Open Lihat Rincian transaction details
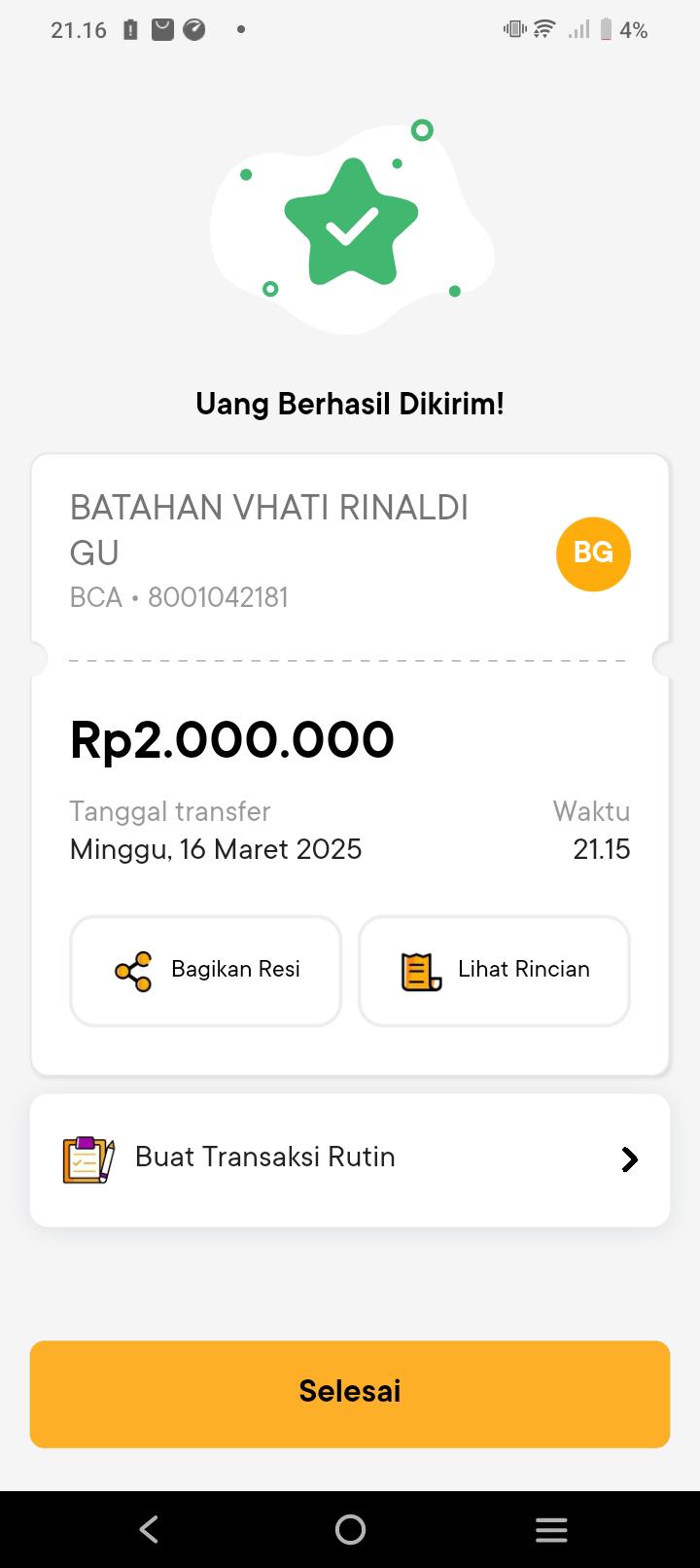The image size is (700, 1568). pyautogui.click(x=494, y=971)
